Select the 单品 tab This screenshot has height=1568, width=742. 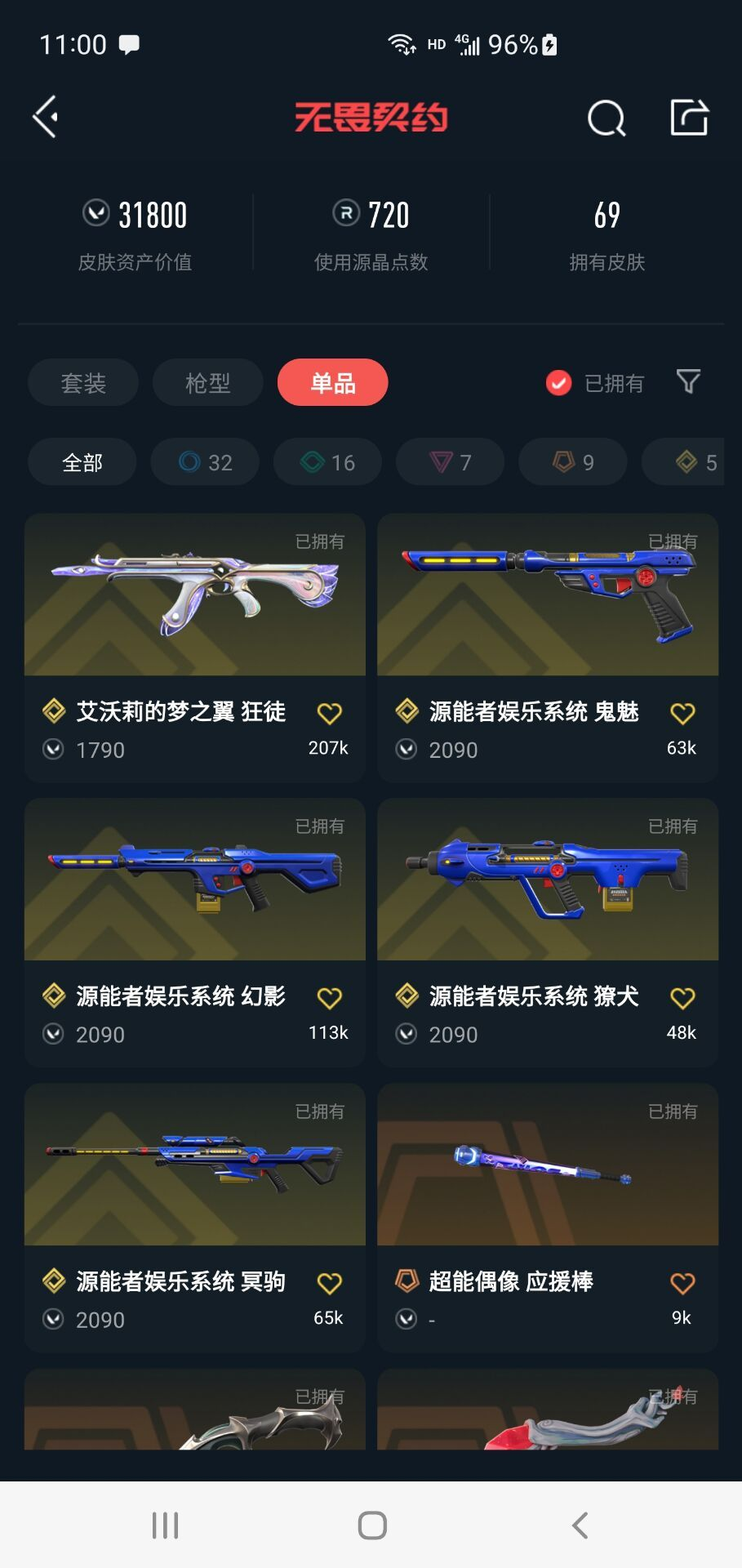(x=332, y=383)
